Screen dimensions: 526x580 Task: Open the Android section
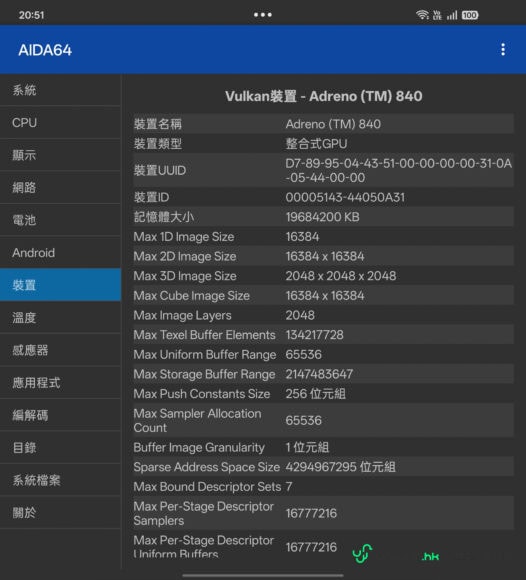coord(60,253)
